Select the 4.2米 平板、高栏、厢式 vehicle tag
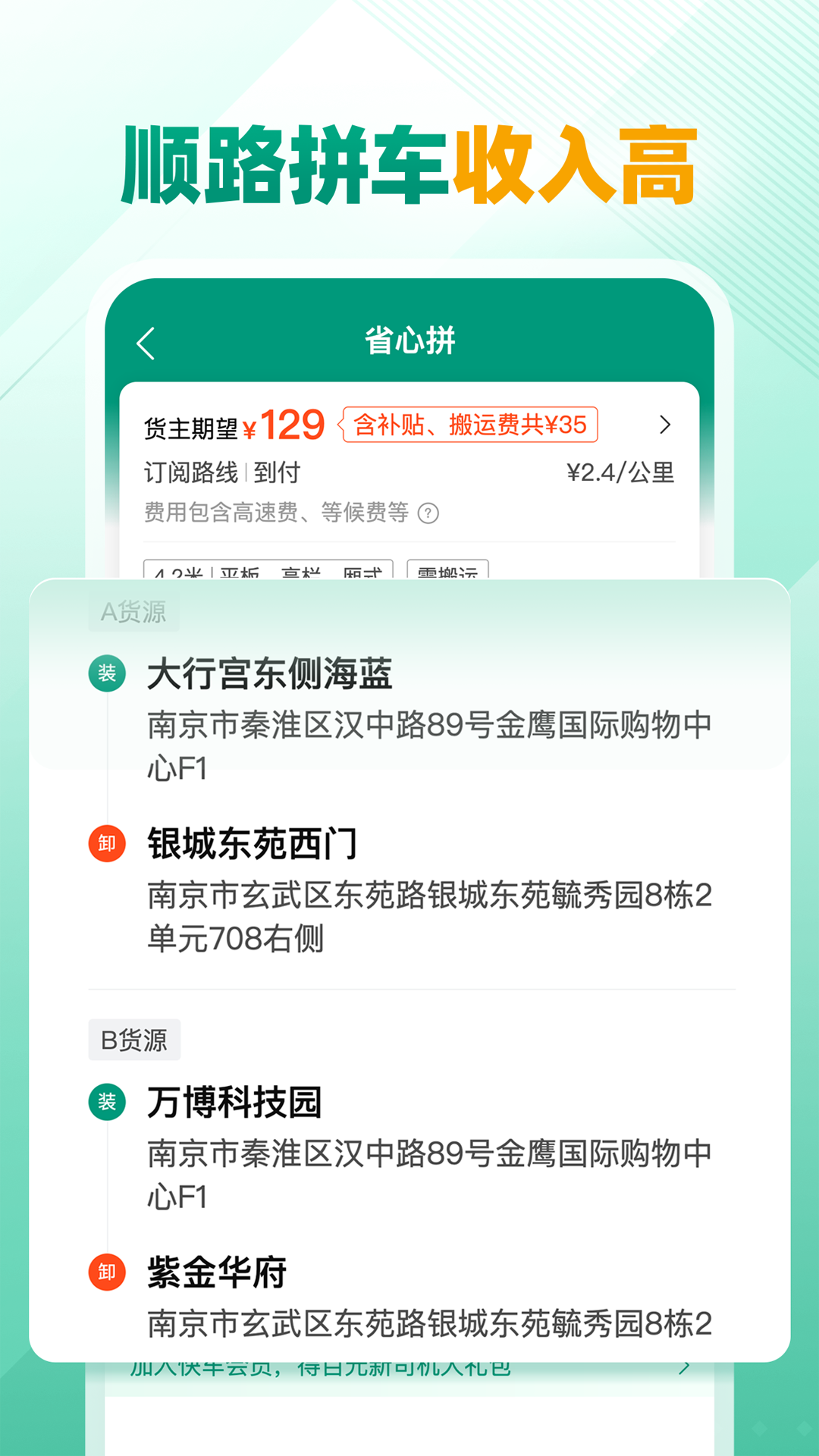 click(x=267, y=573)
